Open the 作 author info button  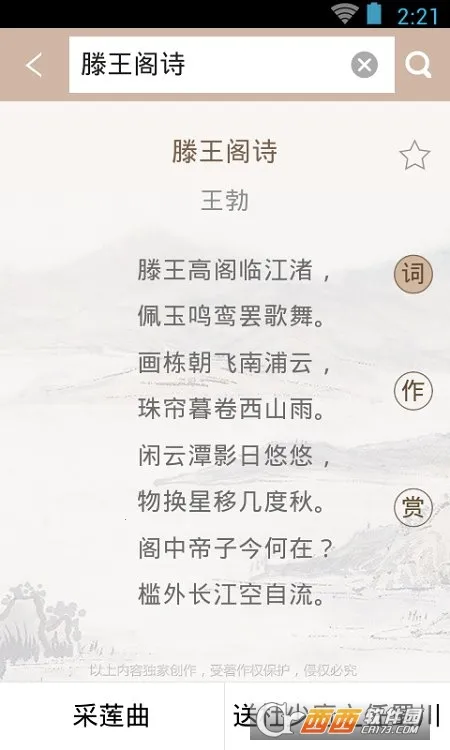click(413, 391)
